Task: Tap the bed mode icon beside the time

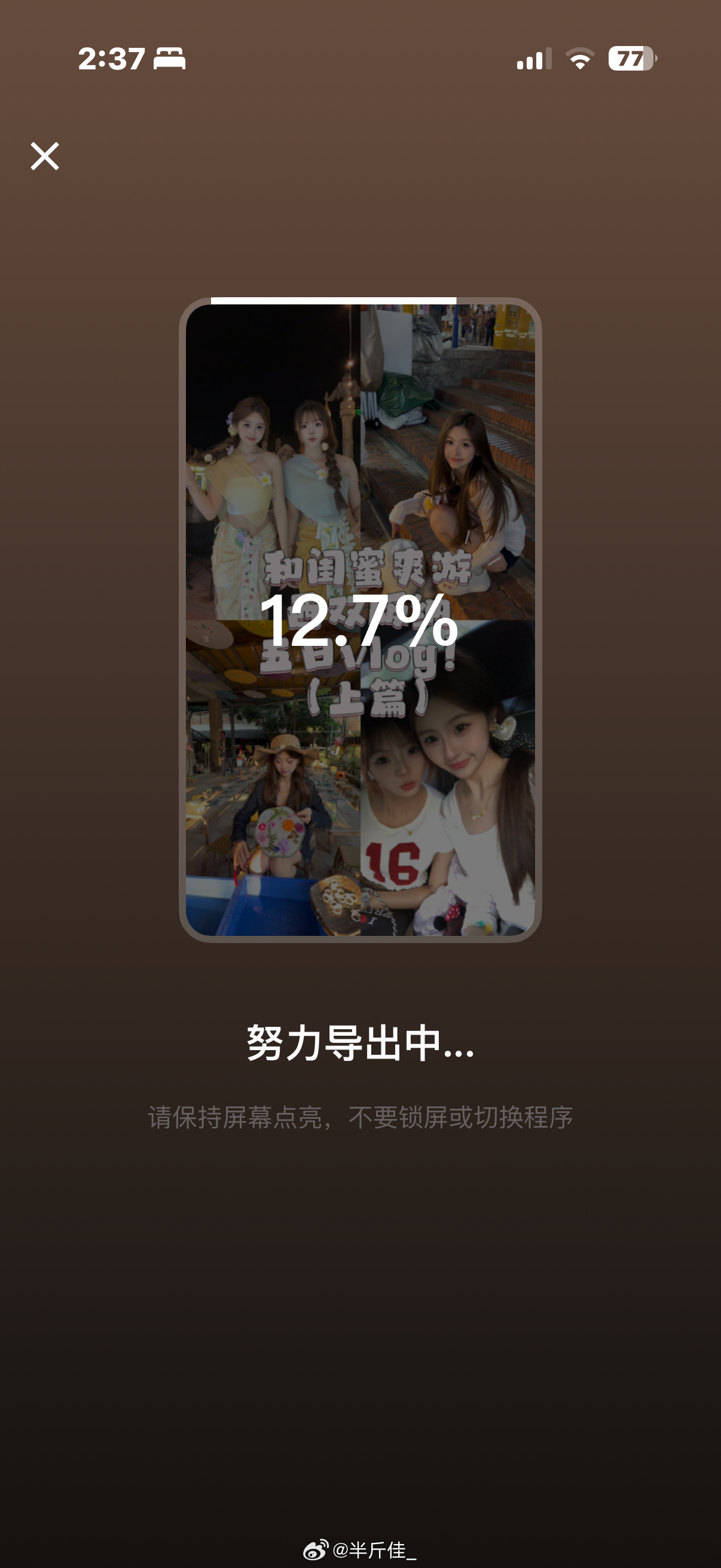Action: 169,60
